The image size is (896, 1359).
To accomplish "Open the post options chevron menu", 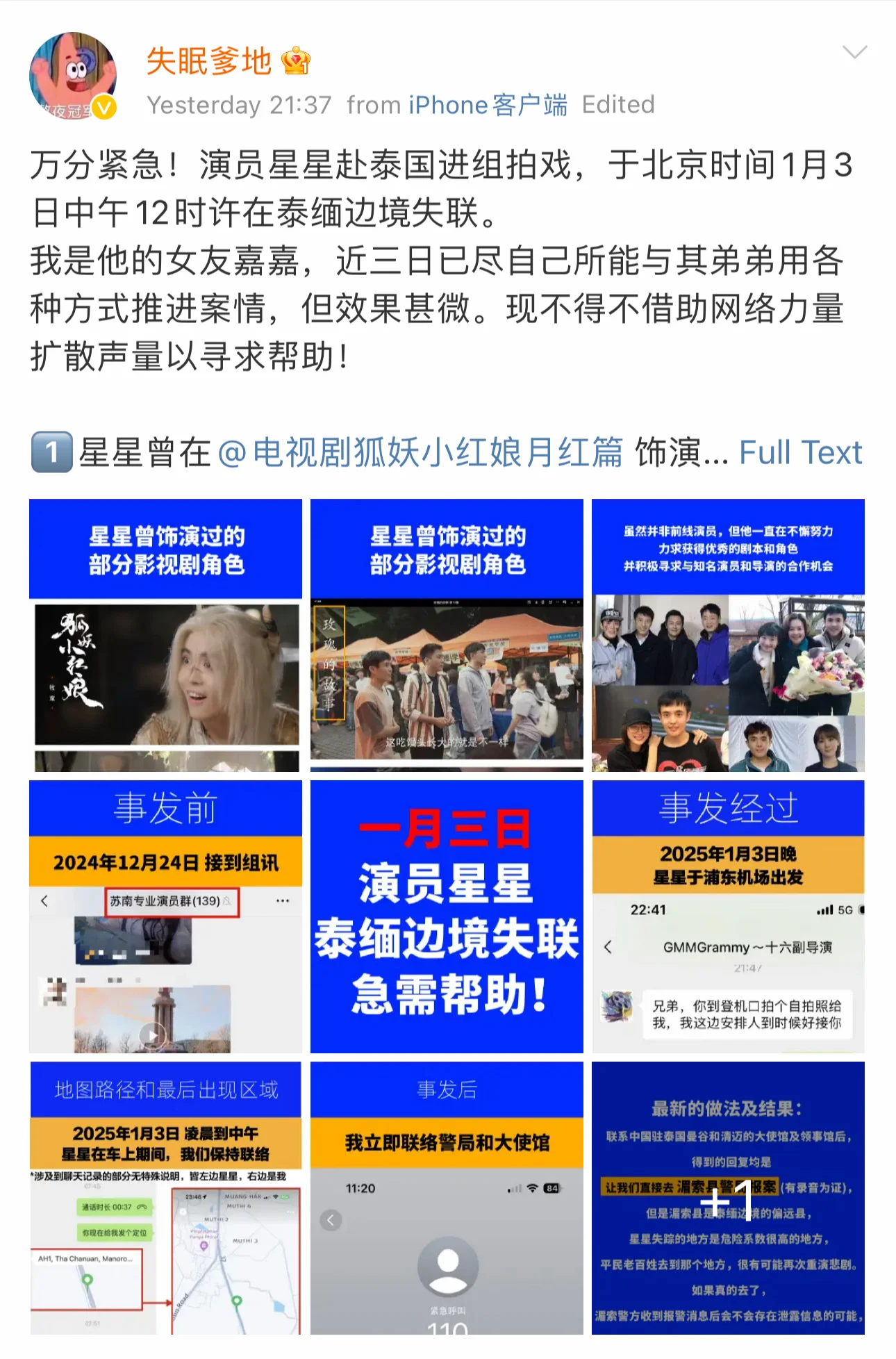I will pyautogui.click(x=854, y=53).
